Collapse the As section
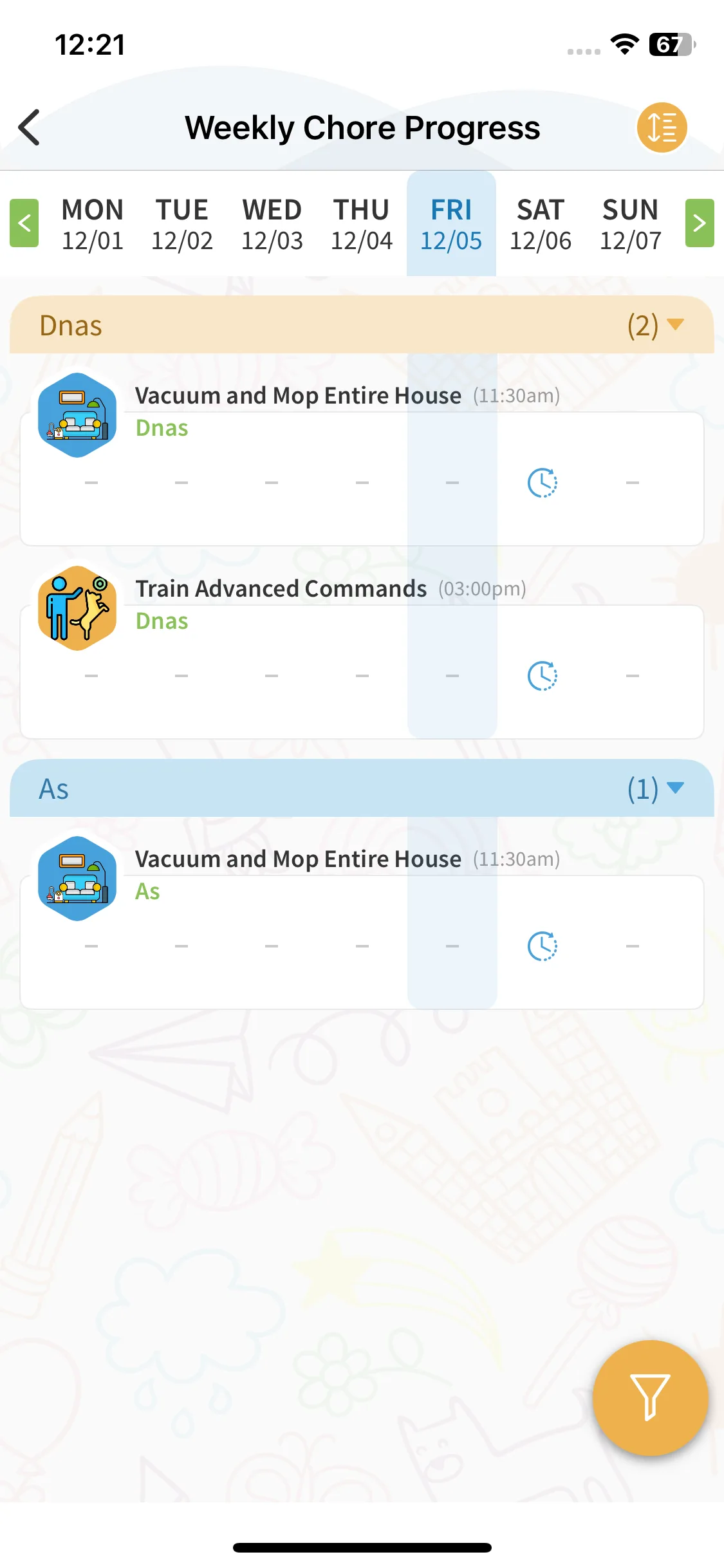 (x=674, y=789)
